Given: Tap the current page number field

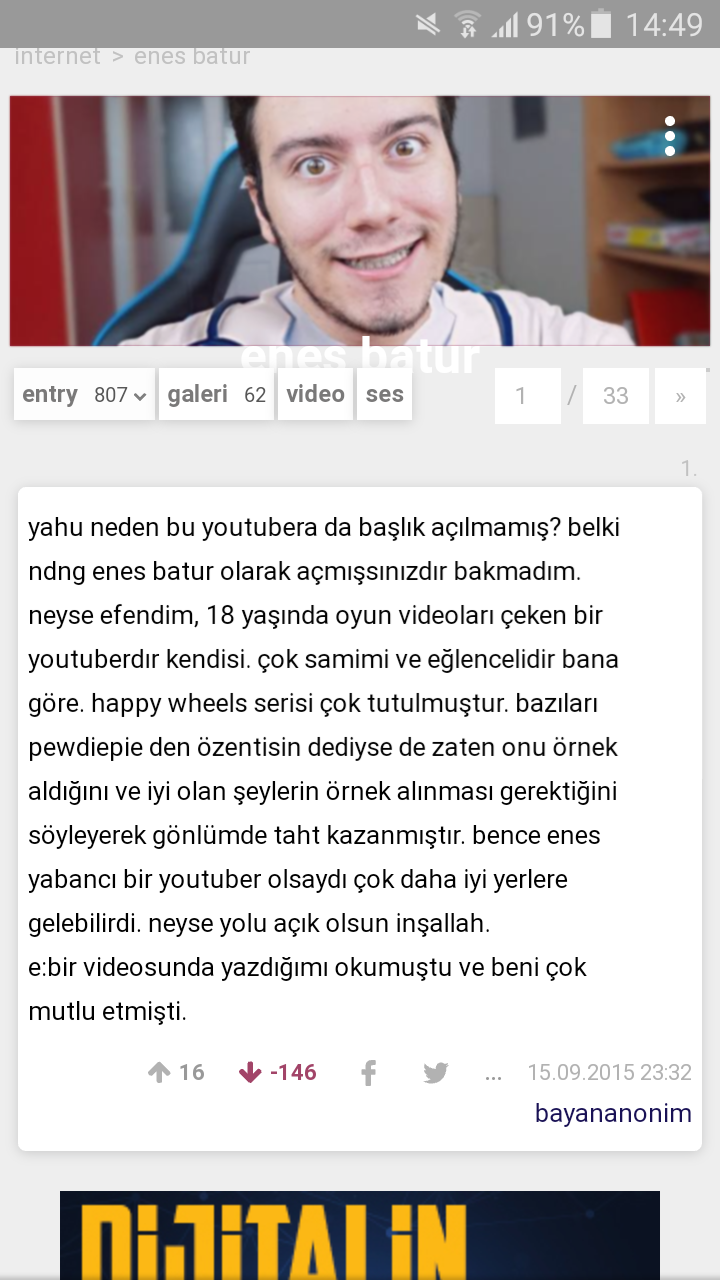Looking at the screenshot, I should click(527, 396).
